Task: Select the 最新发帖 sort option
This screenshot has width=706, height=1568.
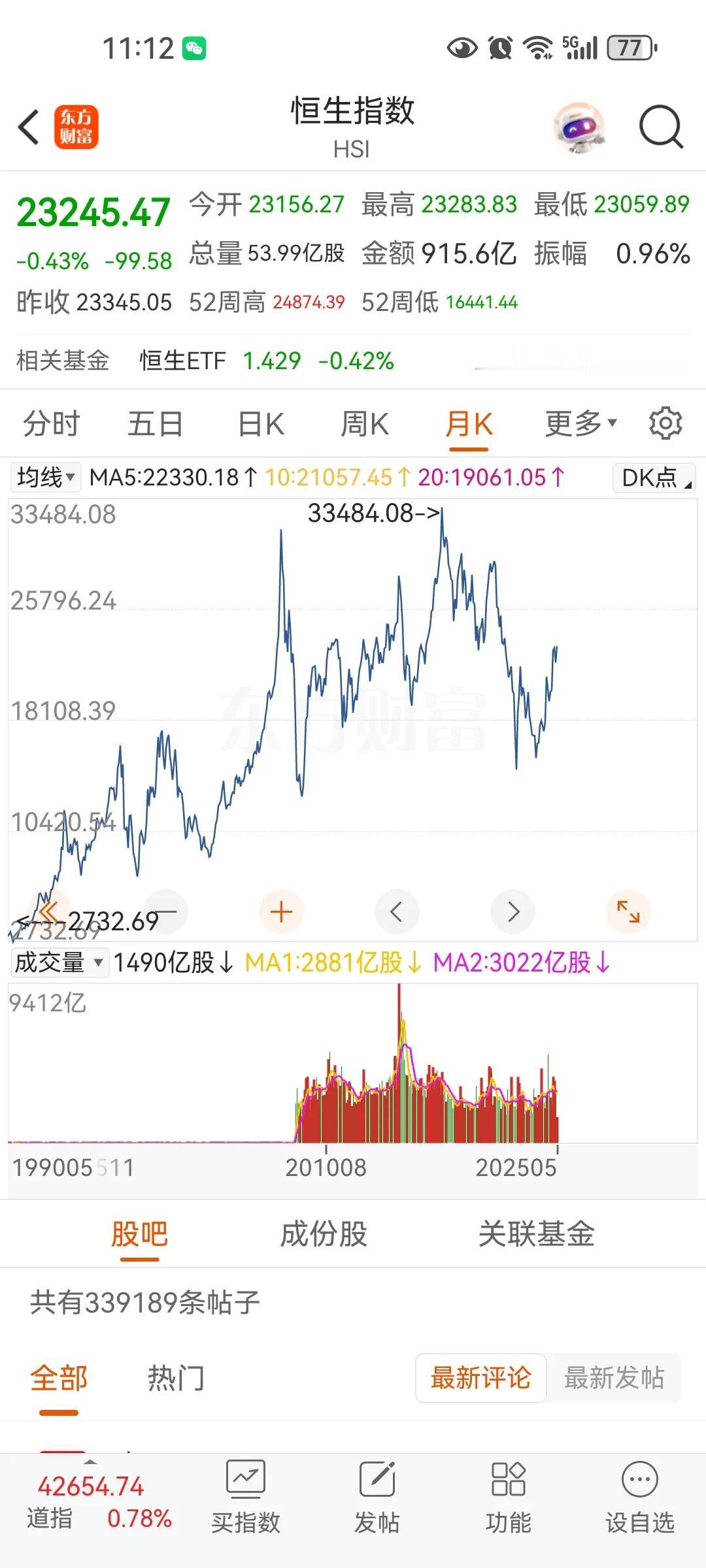Action: tap(613, 1378)
